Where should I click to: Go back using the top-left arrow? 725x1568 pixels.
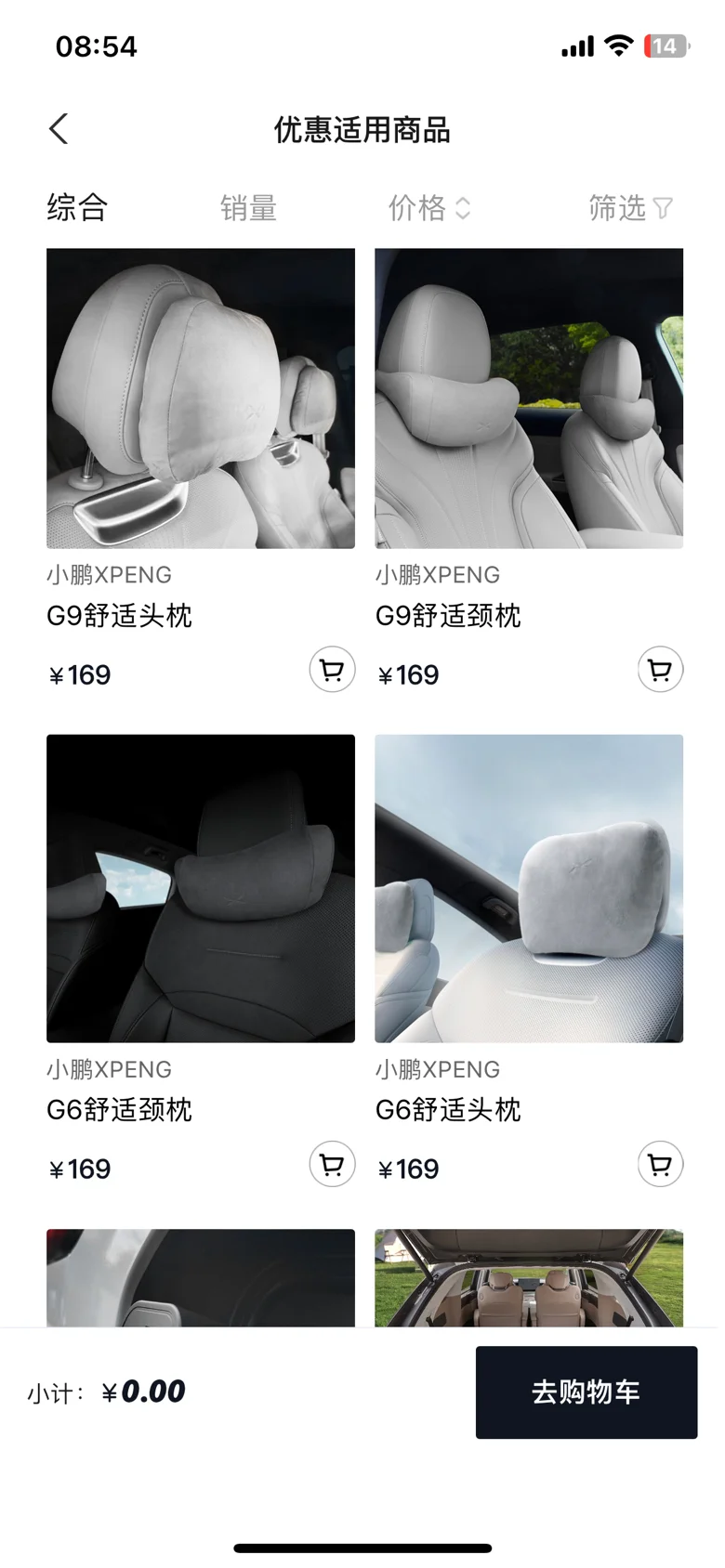click(59, 129)
